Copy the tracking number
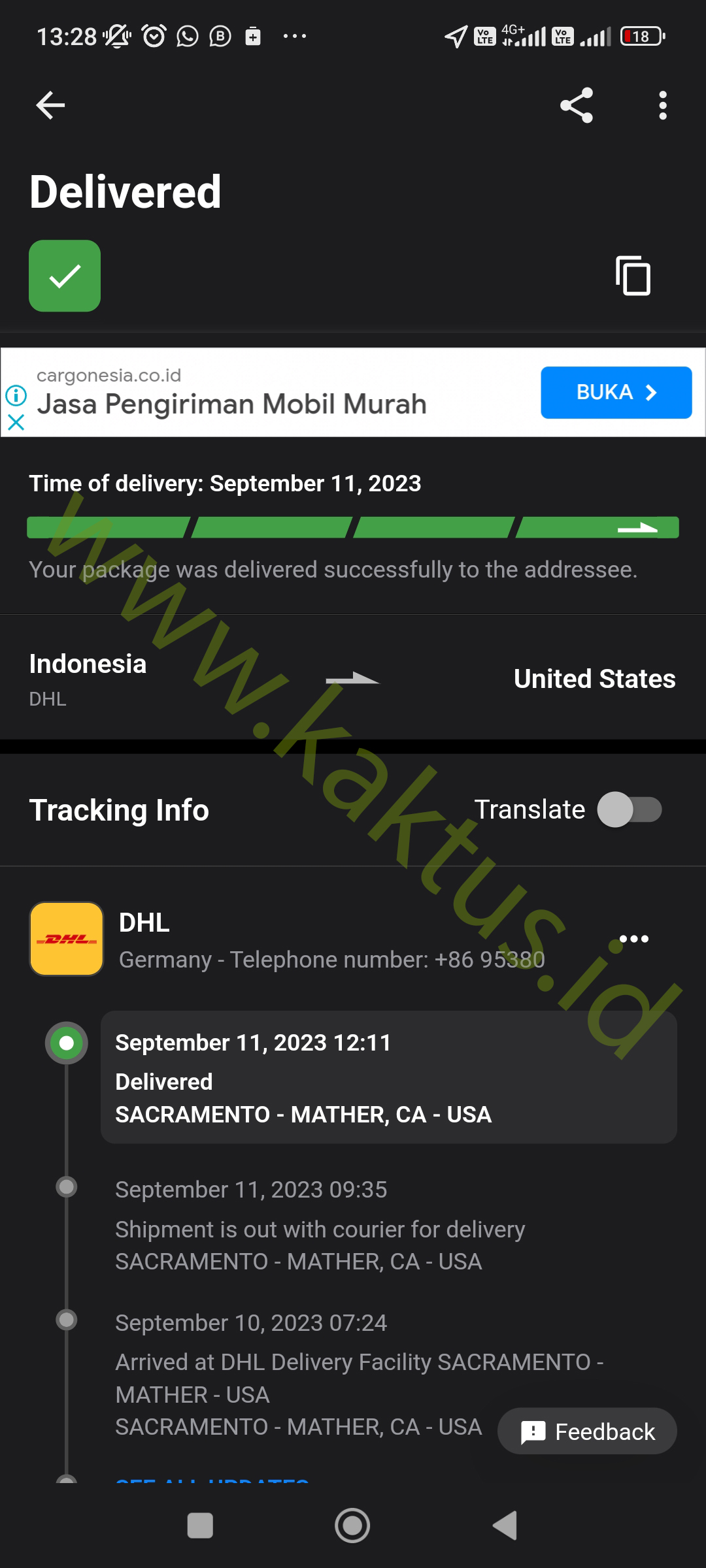Screen dimensions: 706x1568 click(x=633, y=276)
